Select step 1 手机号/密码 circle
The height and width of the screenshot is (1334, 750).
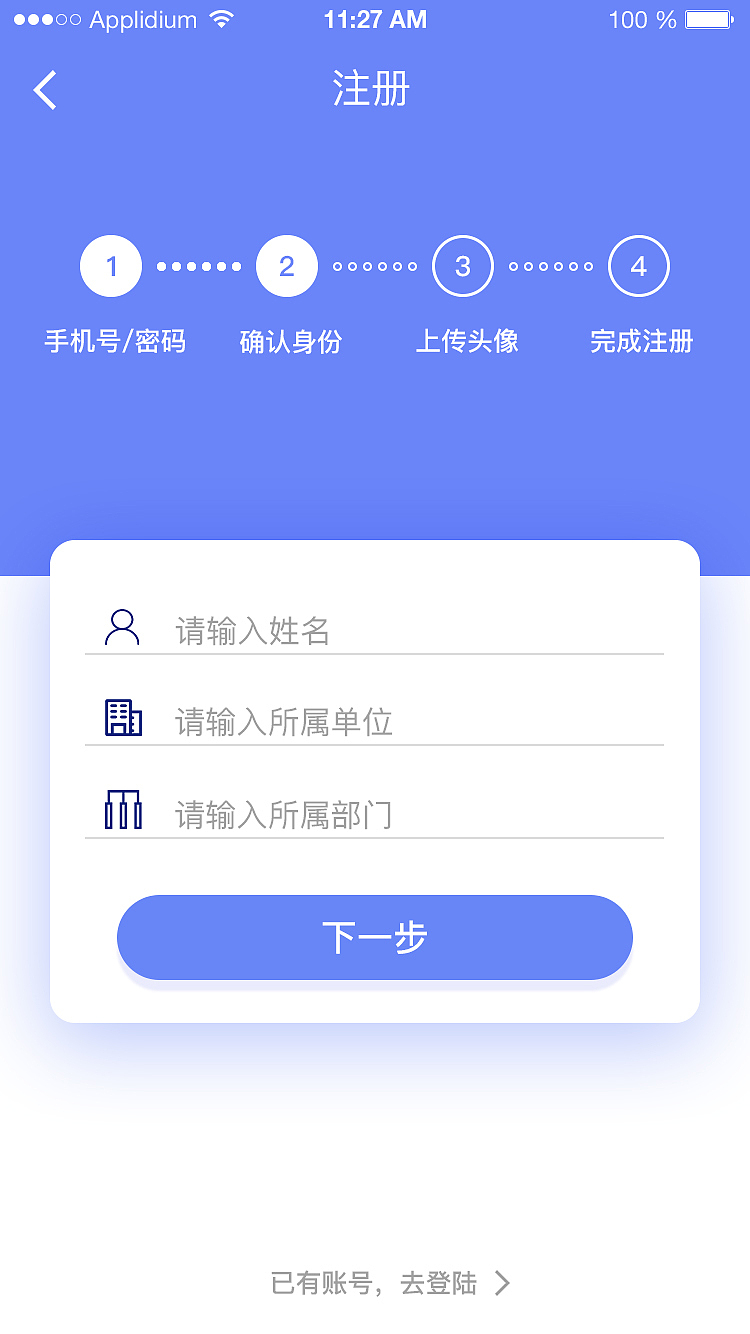pos(111,266)
